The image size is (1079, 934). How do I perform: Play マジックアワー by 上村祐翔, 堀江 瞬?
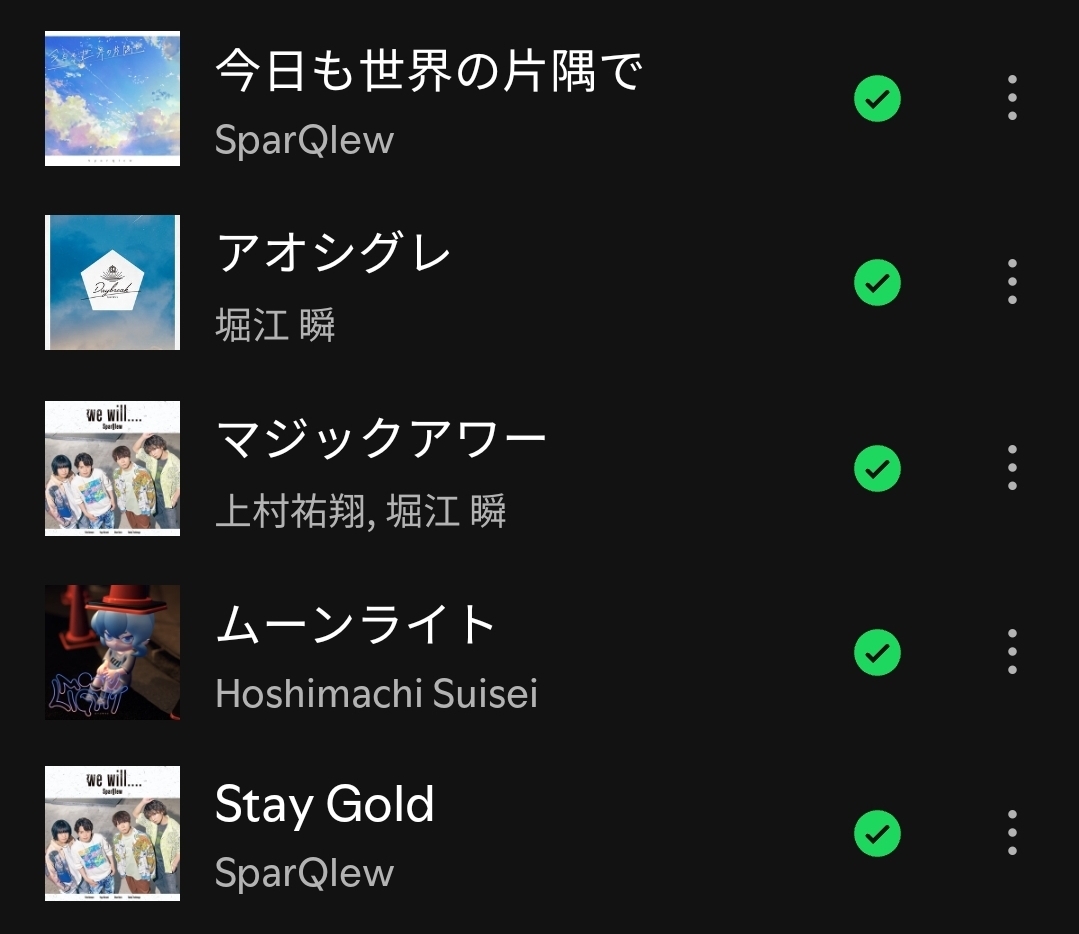click(x=381, y=440)
